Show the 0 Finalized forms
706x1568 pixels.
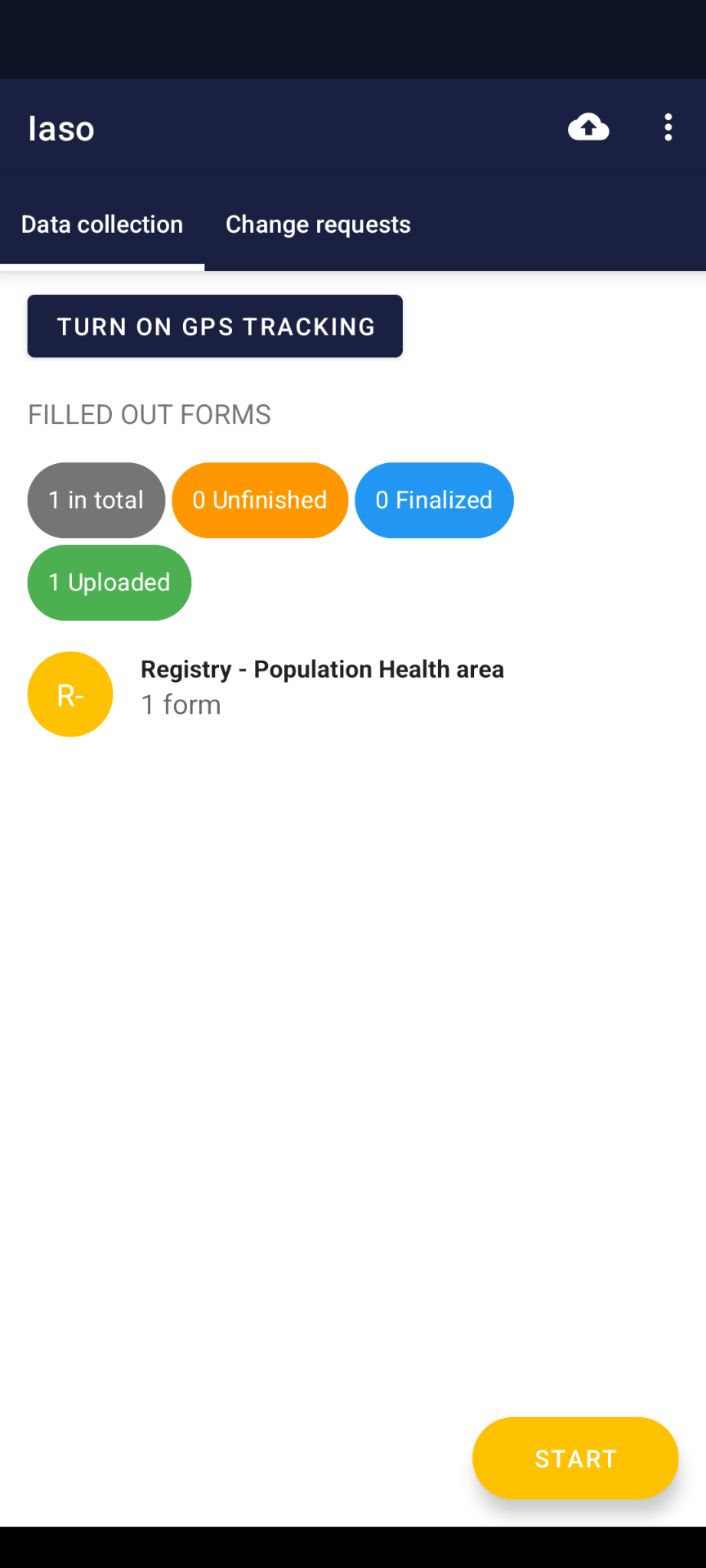434,500
